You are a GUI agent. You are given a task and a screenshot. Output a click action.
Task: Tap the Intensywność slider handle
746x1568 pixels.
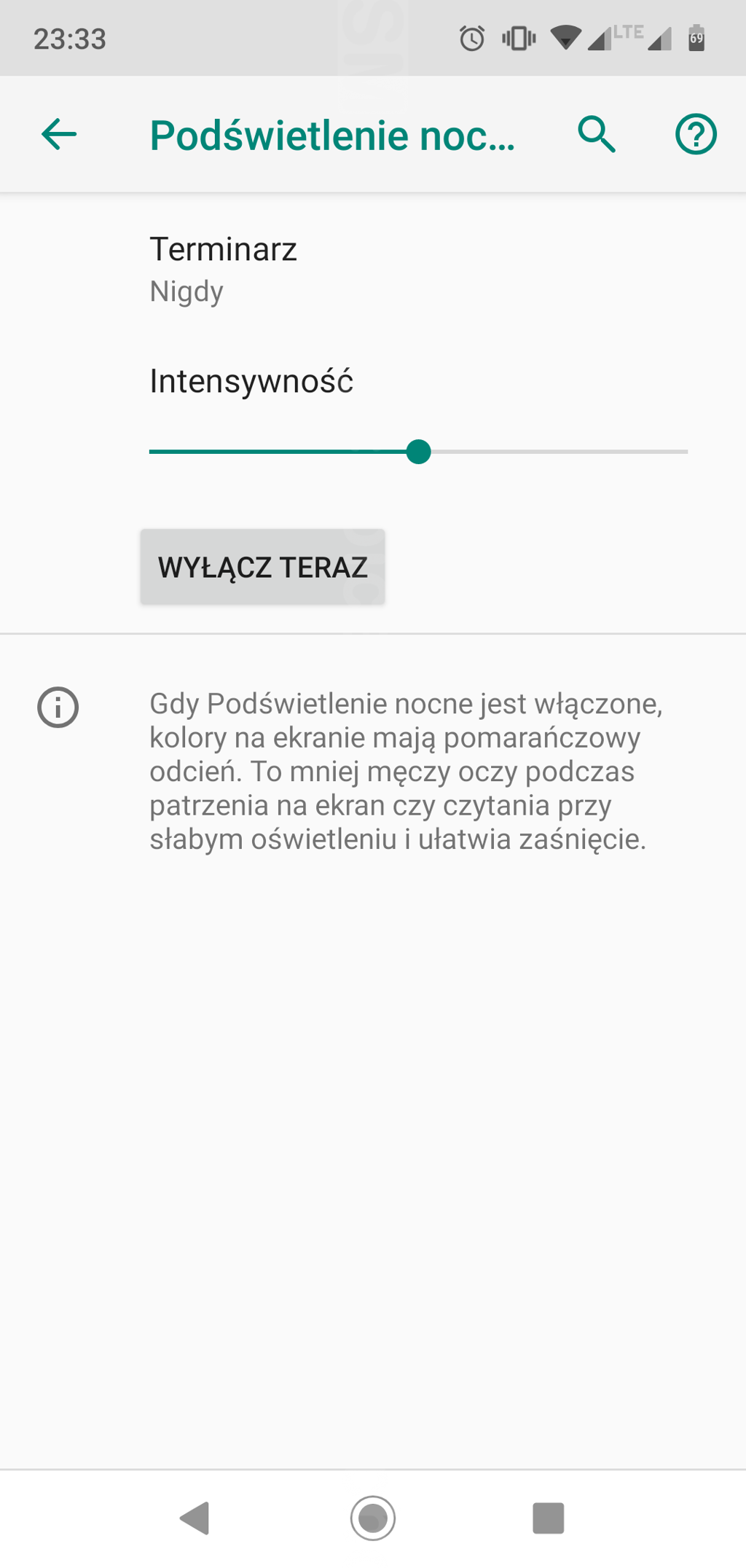418,452
